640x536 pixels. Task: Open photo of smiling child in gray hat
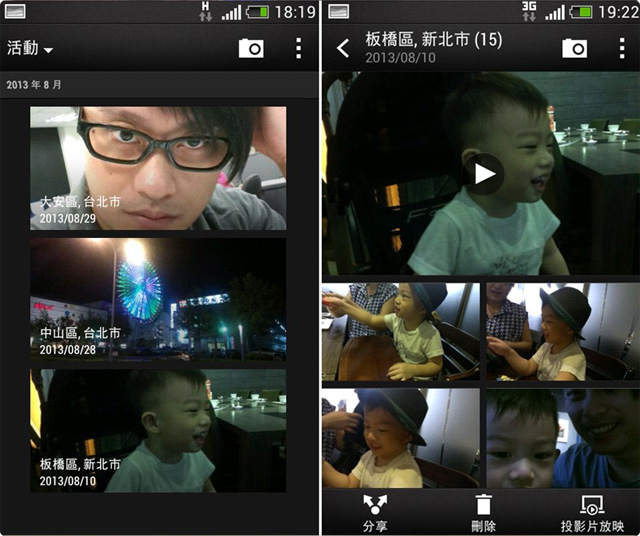[399, 438]
